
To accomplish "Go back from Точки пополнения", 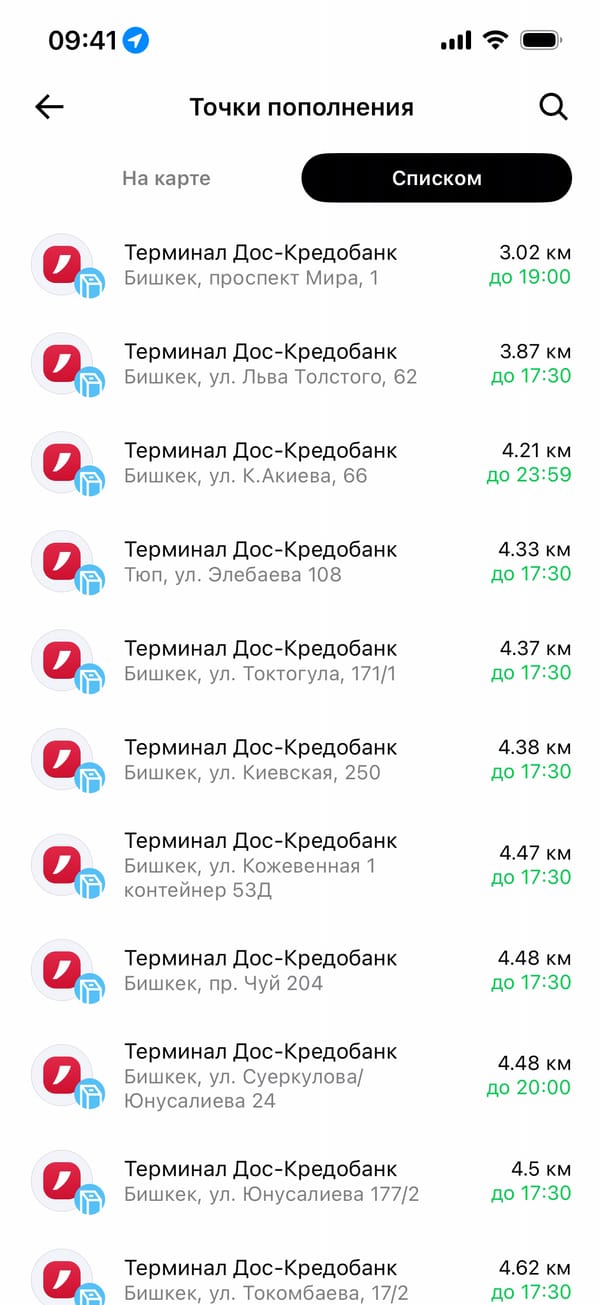I will [x=49, y=107].
